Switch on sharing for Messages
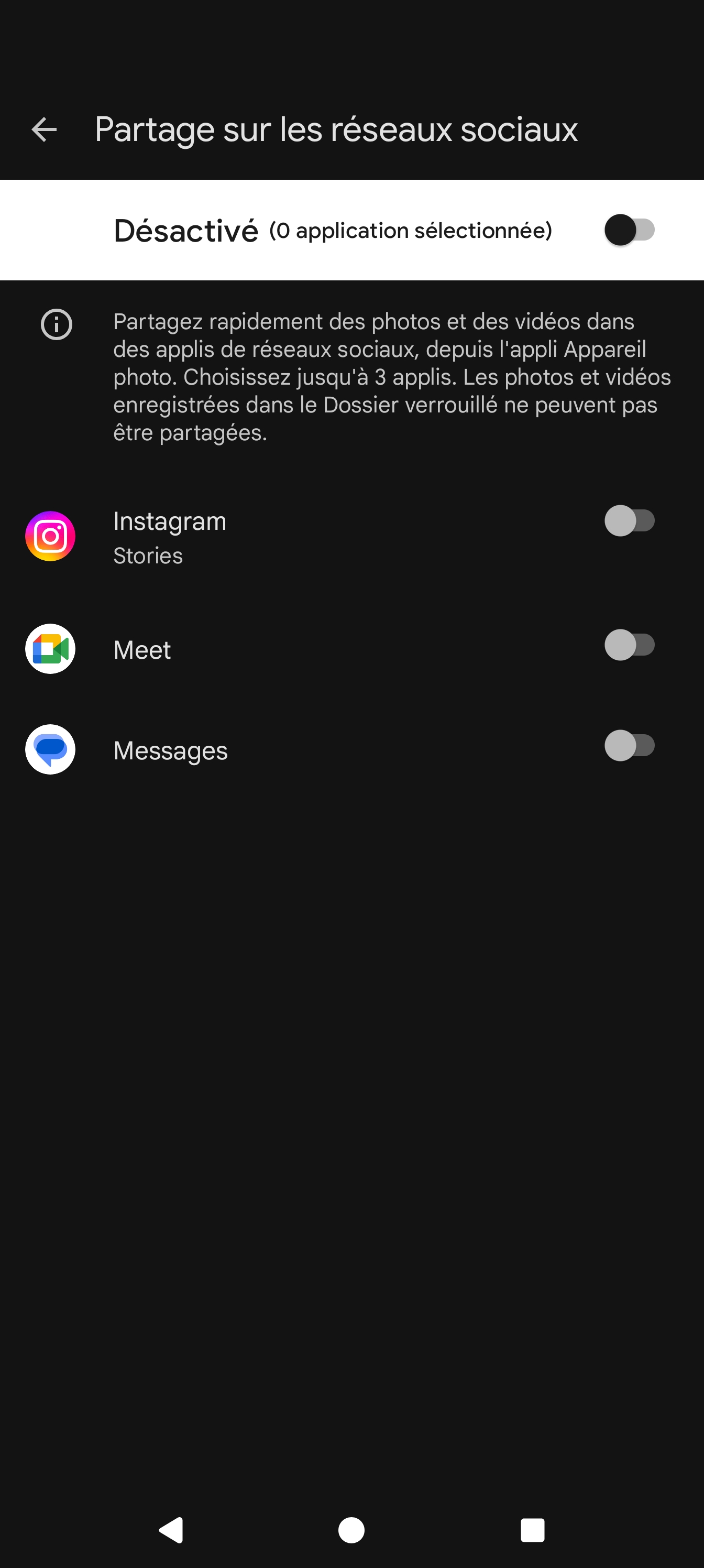Screen dimensions: 704x1568 click(629, 746)
